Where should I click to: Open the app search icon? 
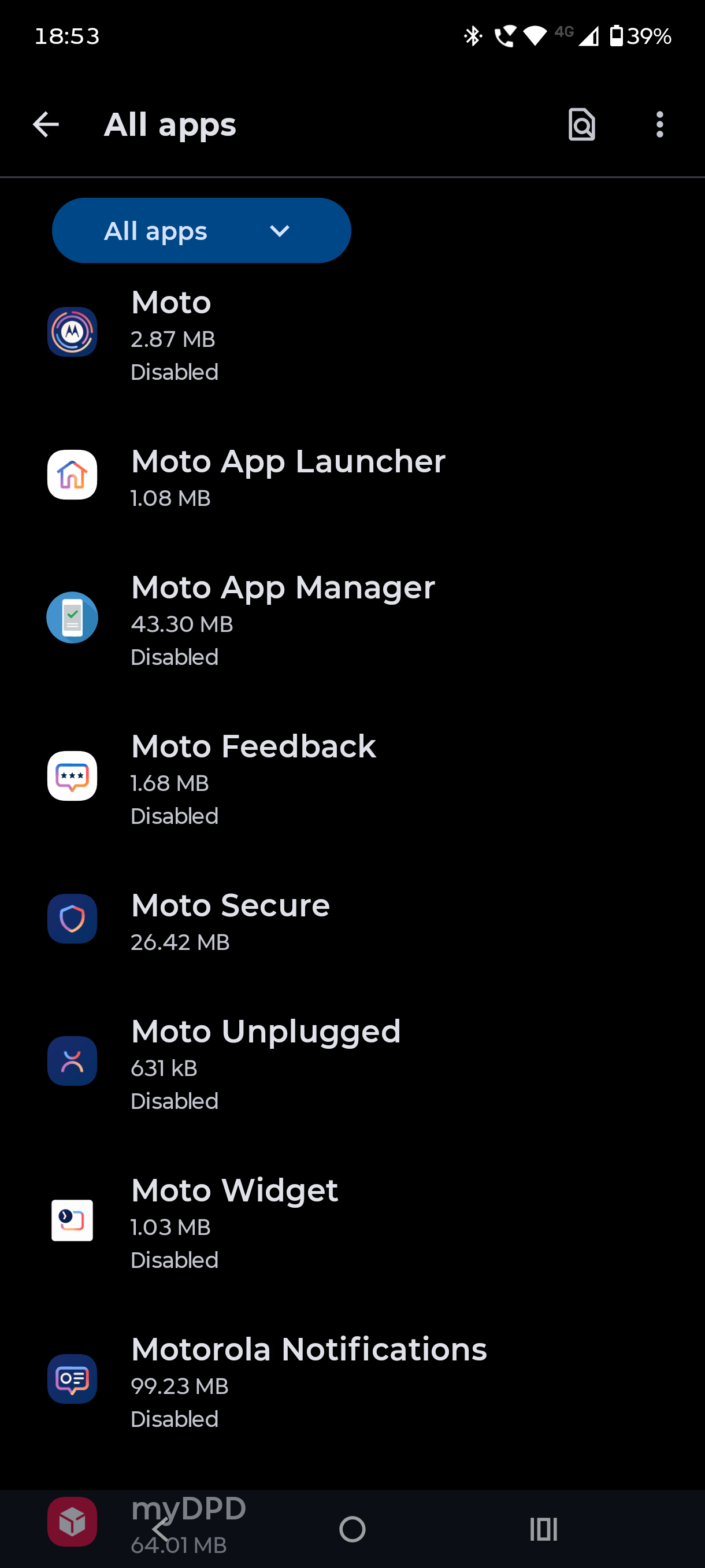coord(581,125)
